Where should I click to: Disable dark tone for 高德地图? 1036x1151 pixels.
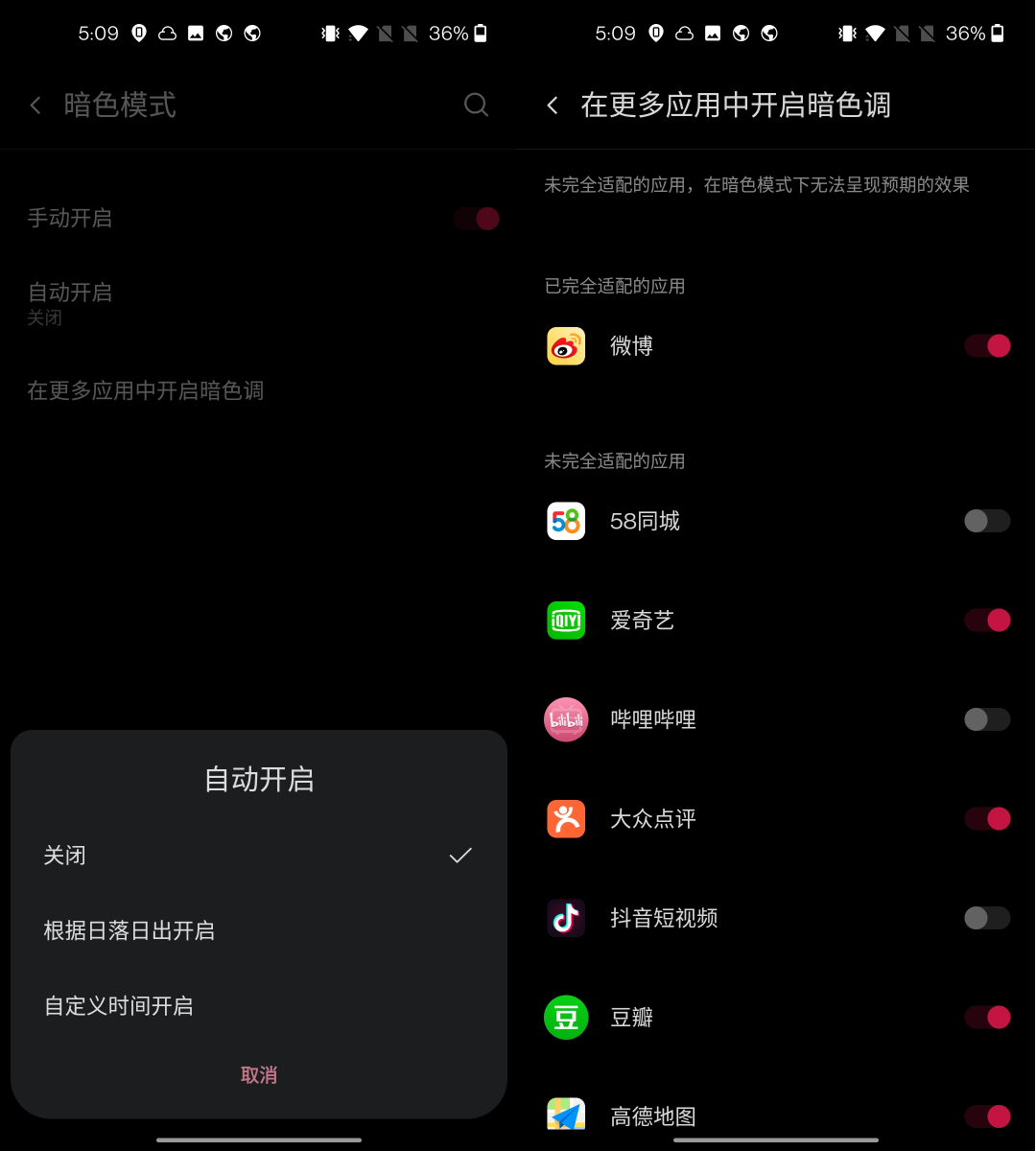click(x=987, y=1116)
